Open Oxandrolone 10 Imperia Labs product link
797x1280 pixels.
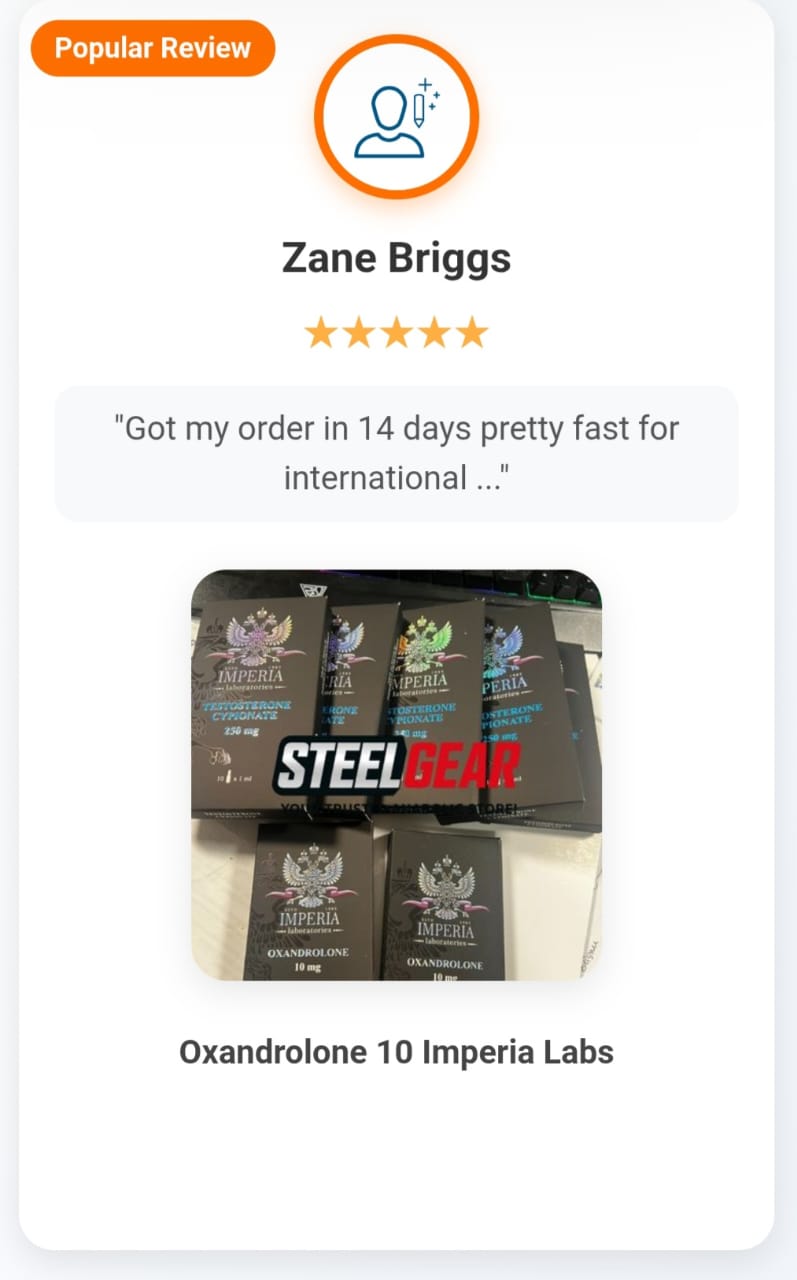[396, 1052]
